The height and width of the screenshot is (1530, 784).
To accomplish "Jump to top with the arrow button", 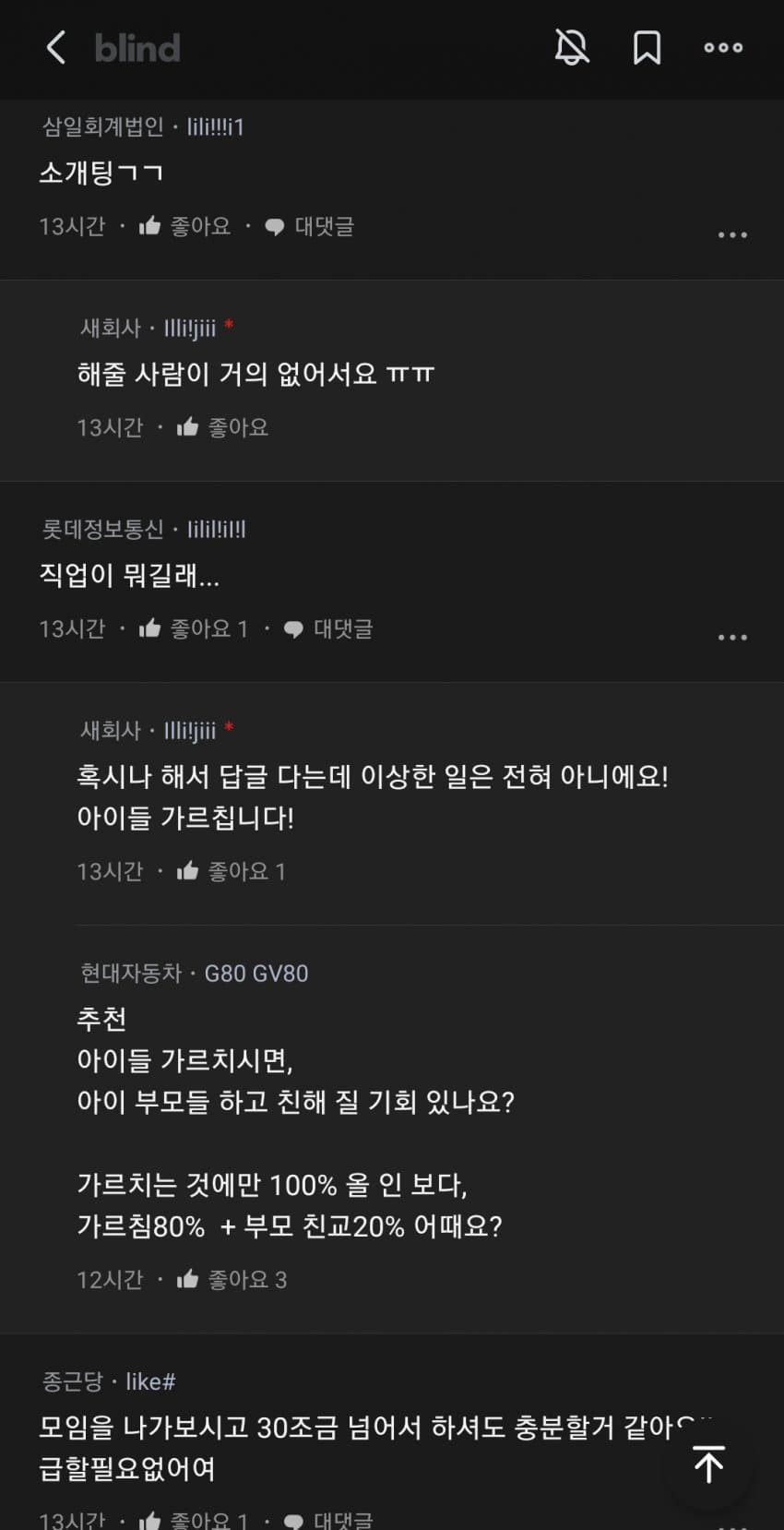I will 708,1464.
